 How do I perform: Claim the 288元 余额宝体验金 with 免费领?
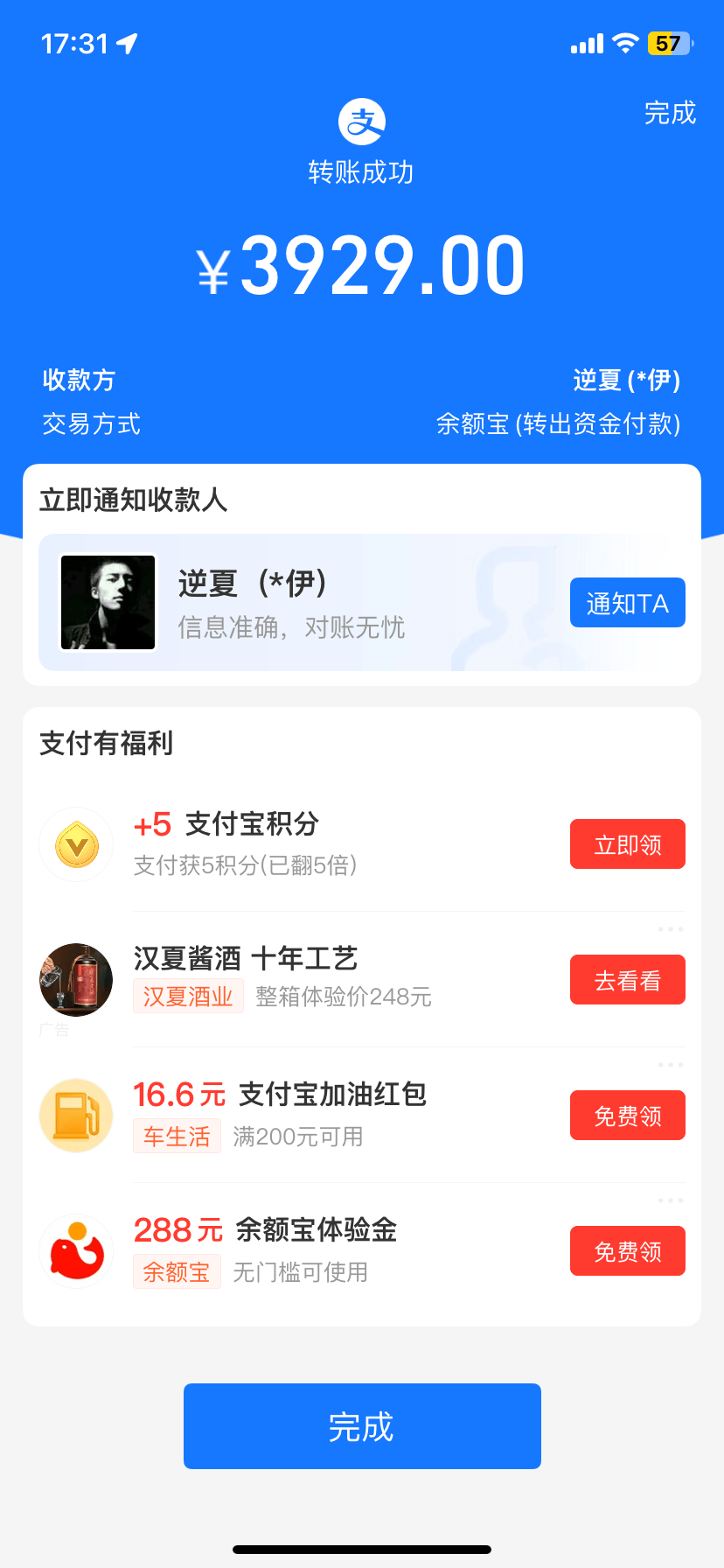click(x=627, y=1251)
